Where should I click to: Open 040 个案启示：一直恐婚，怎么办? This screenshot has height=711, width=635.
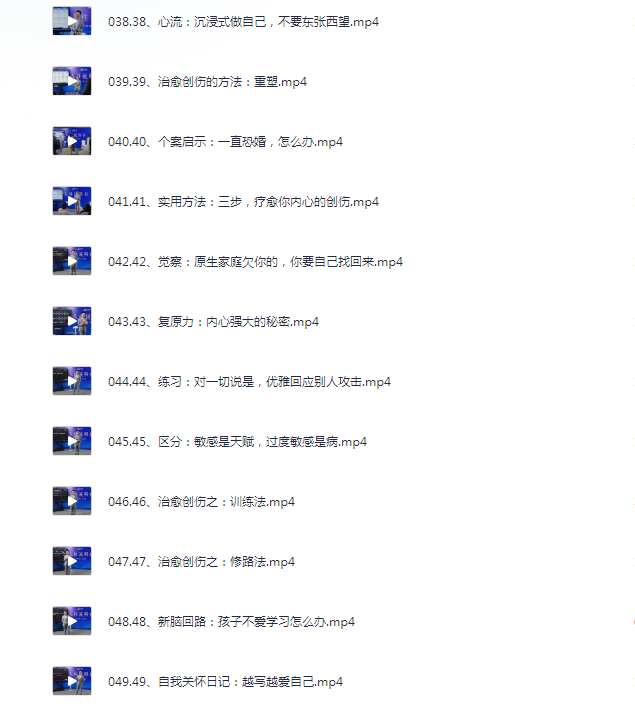click(x=225, y=141)
